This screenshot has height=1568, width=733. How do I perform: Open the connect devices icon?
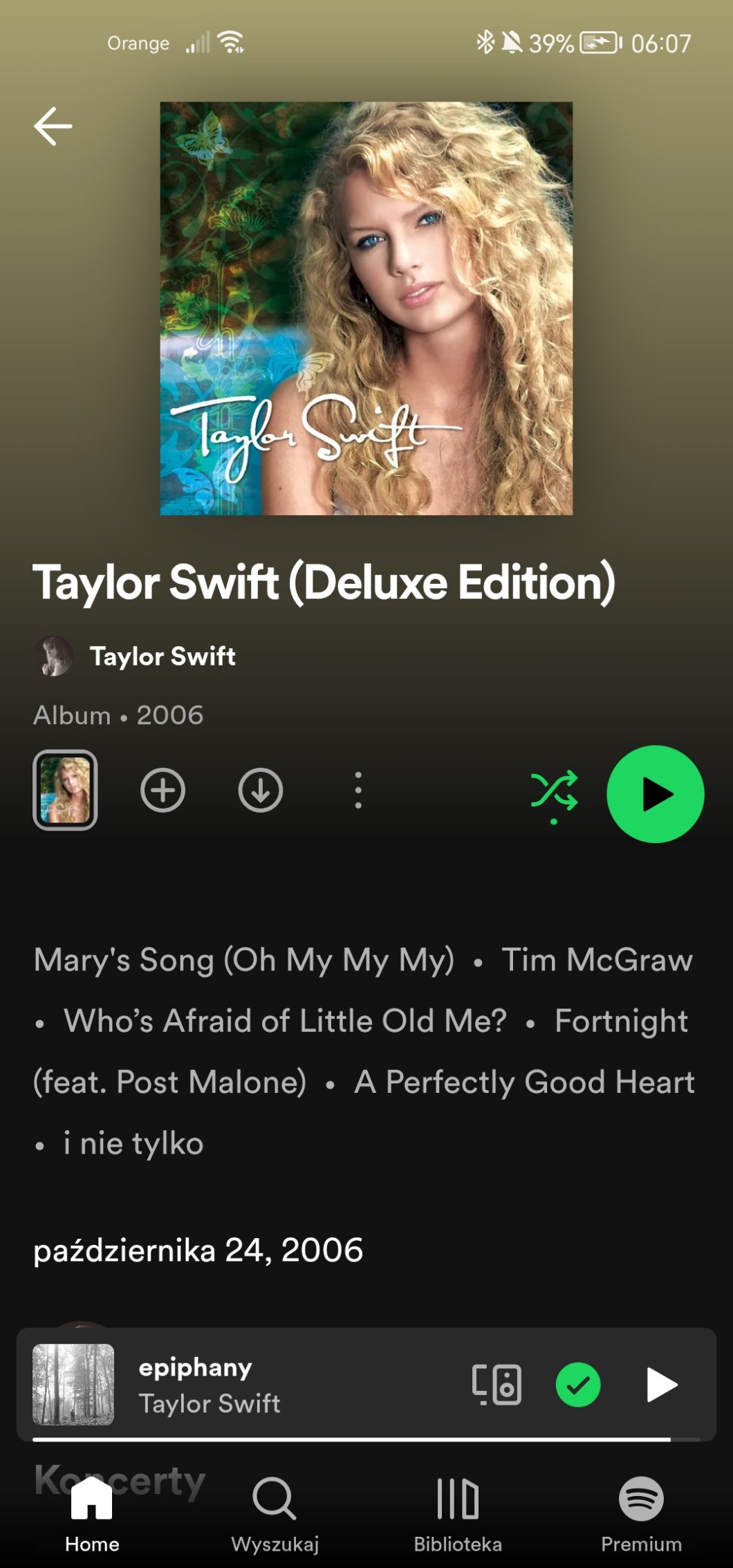click(x=497, y=1384)
